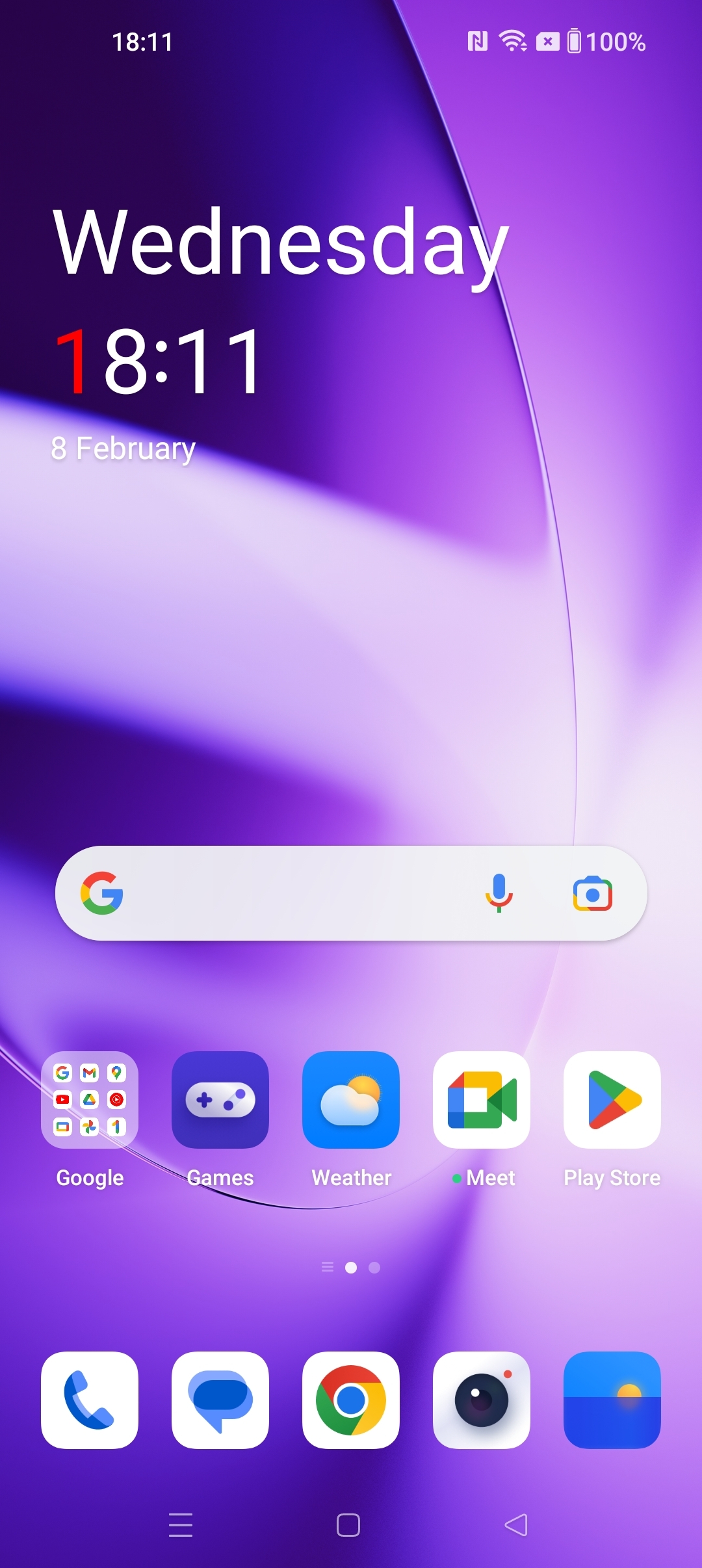The image size is (702, 1568).
Task: Open the Photos gallery app in dock
Action: tap(612, 1400)
